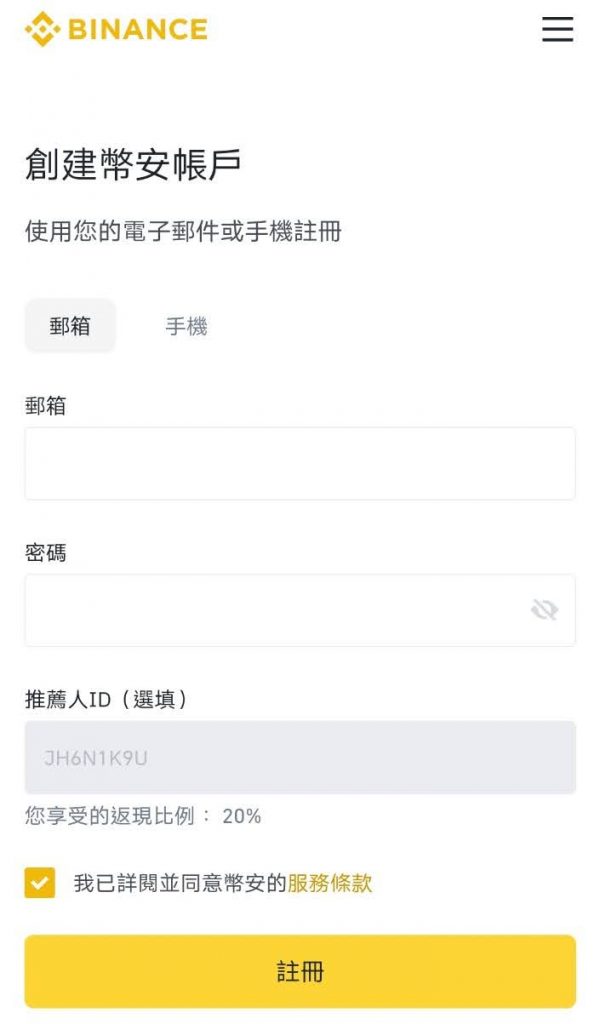This screenshot has height=1024, width=600.
Task: Open the hamburger menu
Action: (558, 29)
